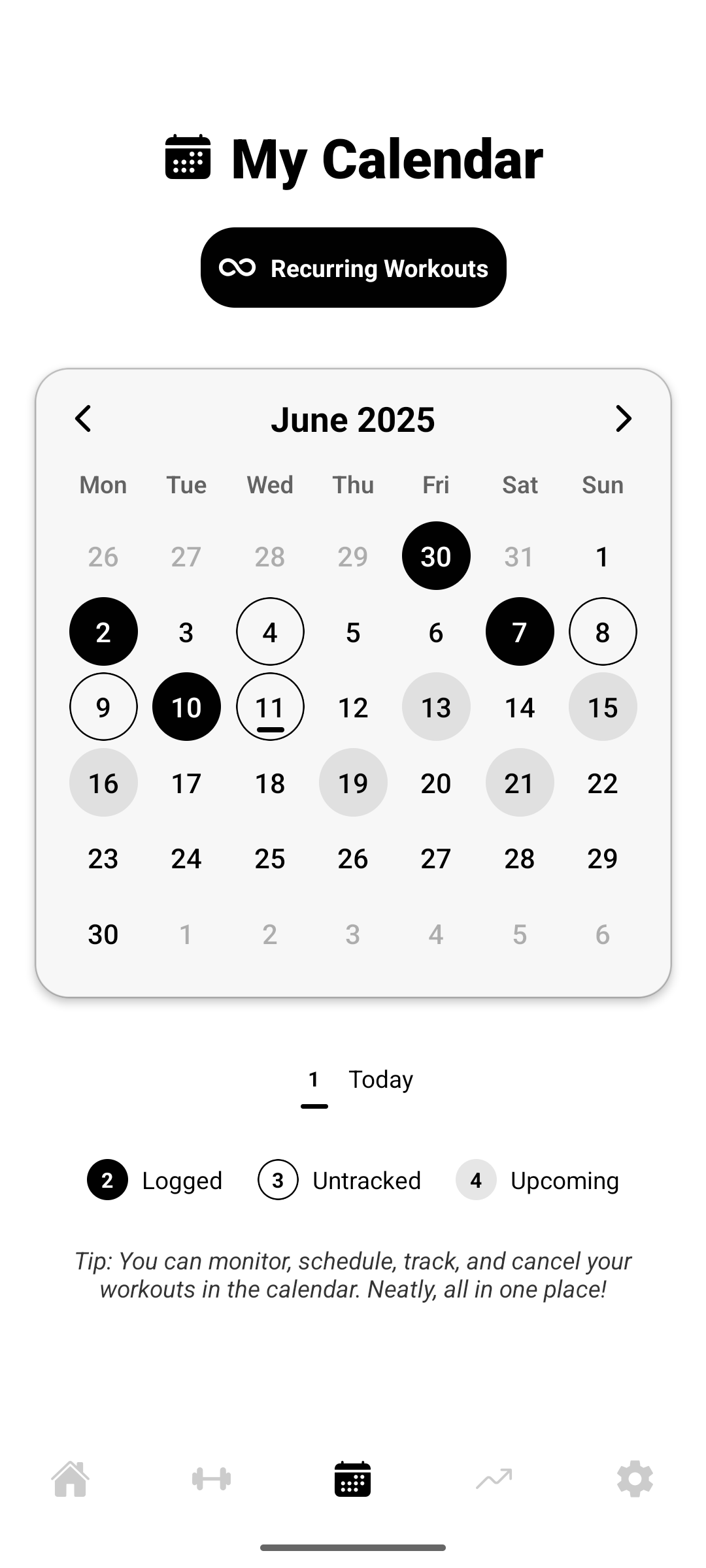View untracked workout on June 4
706x1568 pixels.
click(x=270, y=632)
